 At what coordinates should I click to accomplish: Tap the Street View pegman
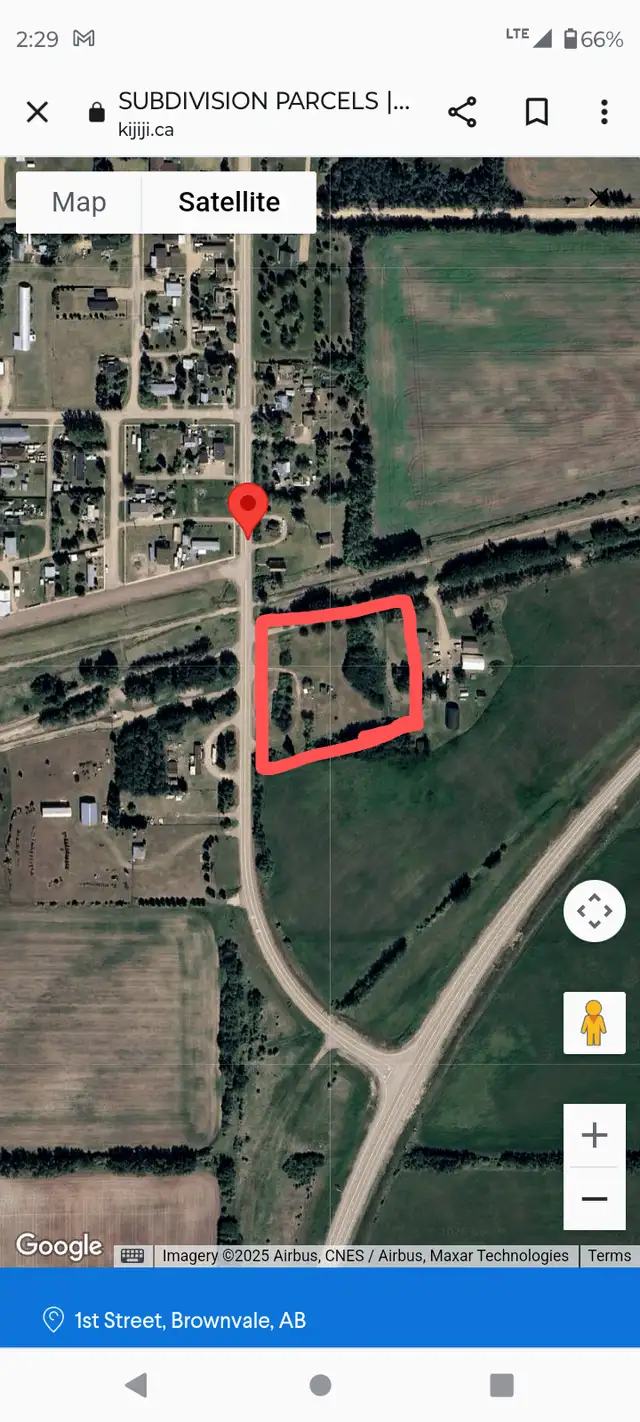(595, 1023)
